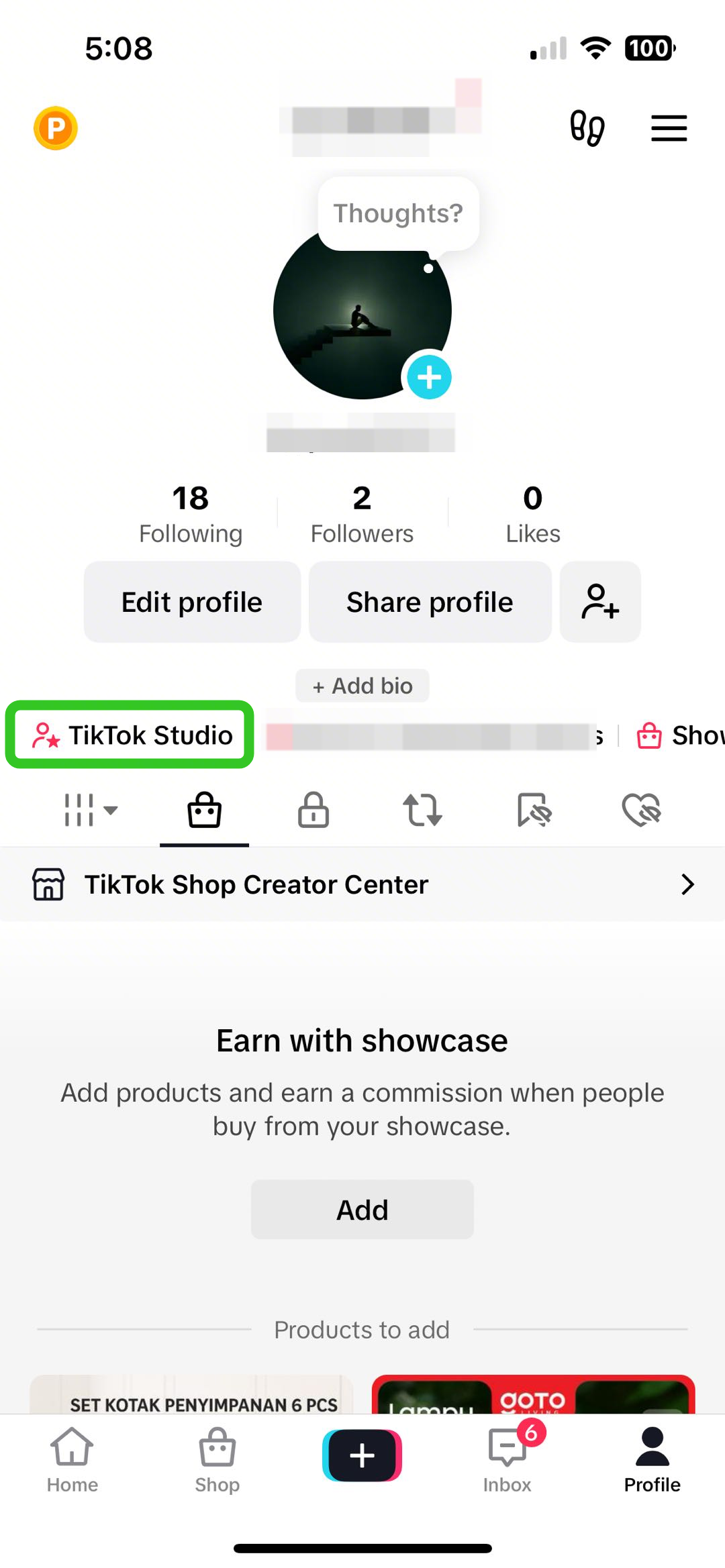Add a story with the plus badge

(x=429, y=377)
